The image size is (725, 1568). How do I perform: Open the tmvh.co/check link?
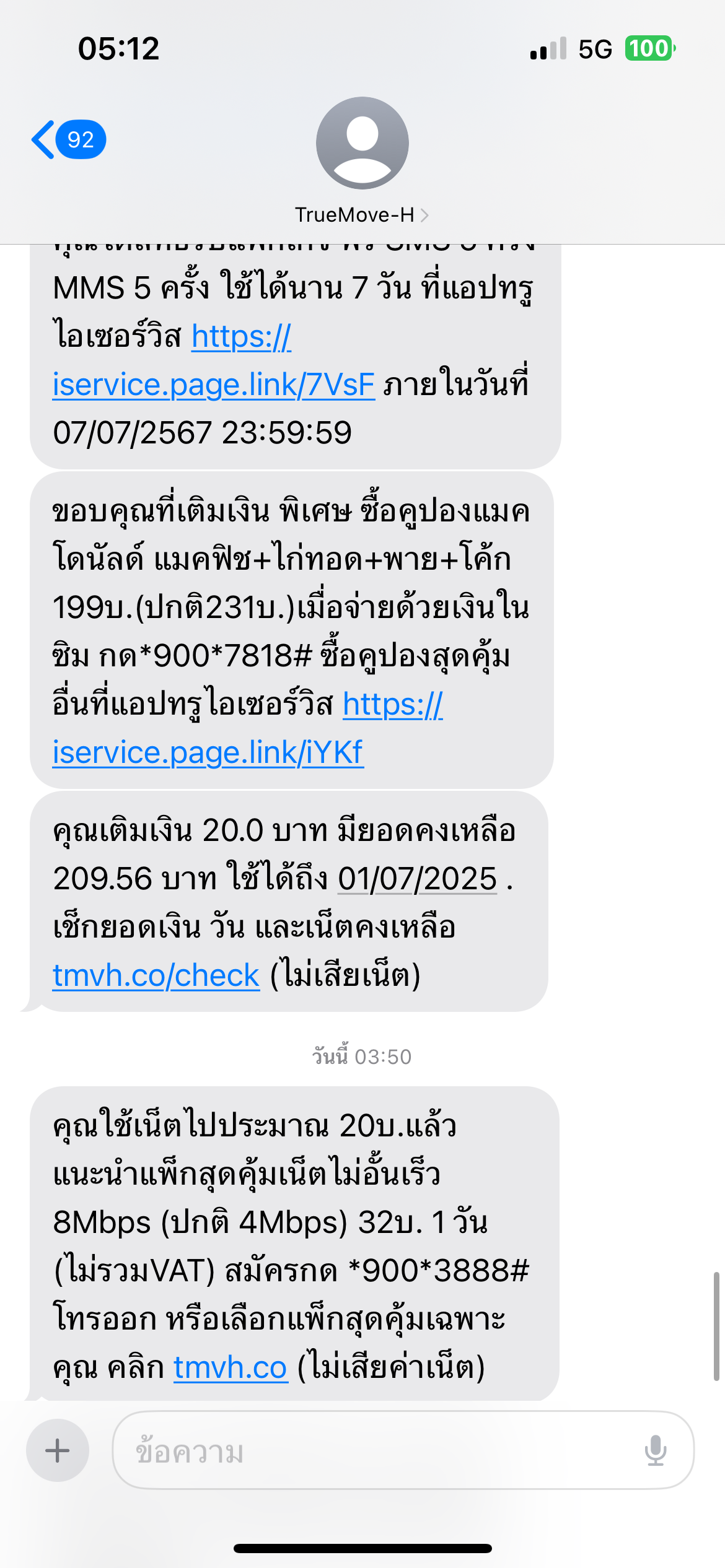[x=156, y=975]
